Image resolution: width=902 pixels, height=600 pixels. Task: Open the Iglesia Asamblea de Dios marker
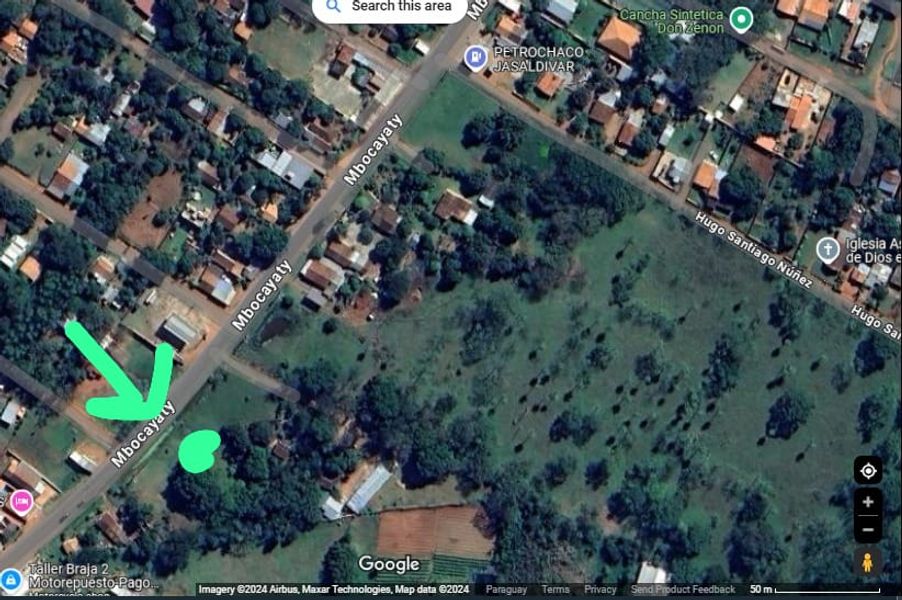coord(828,249)
